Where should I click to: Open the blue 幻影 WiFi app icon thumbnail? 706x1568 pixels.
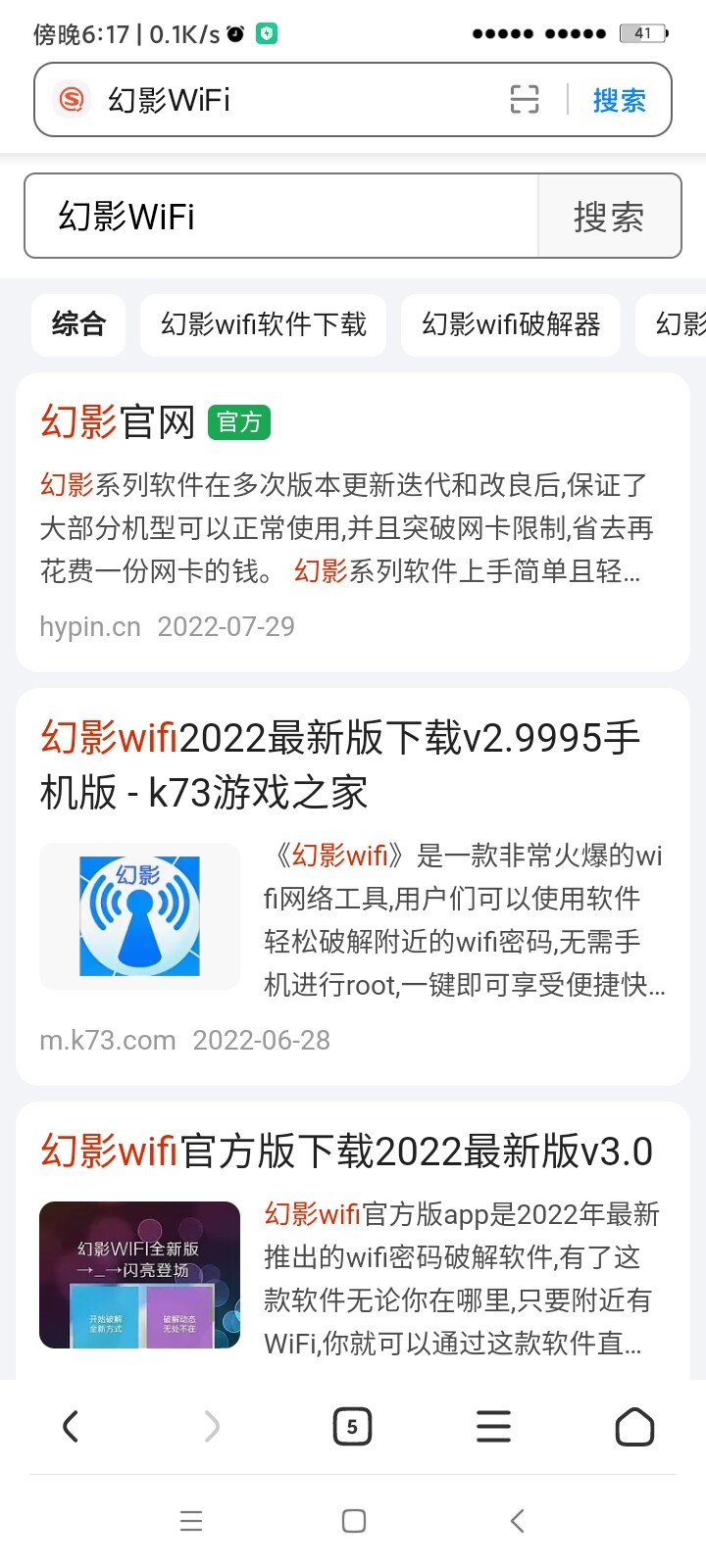(x=139, y=915)
